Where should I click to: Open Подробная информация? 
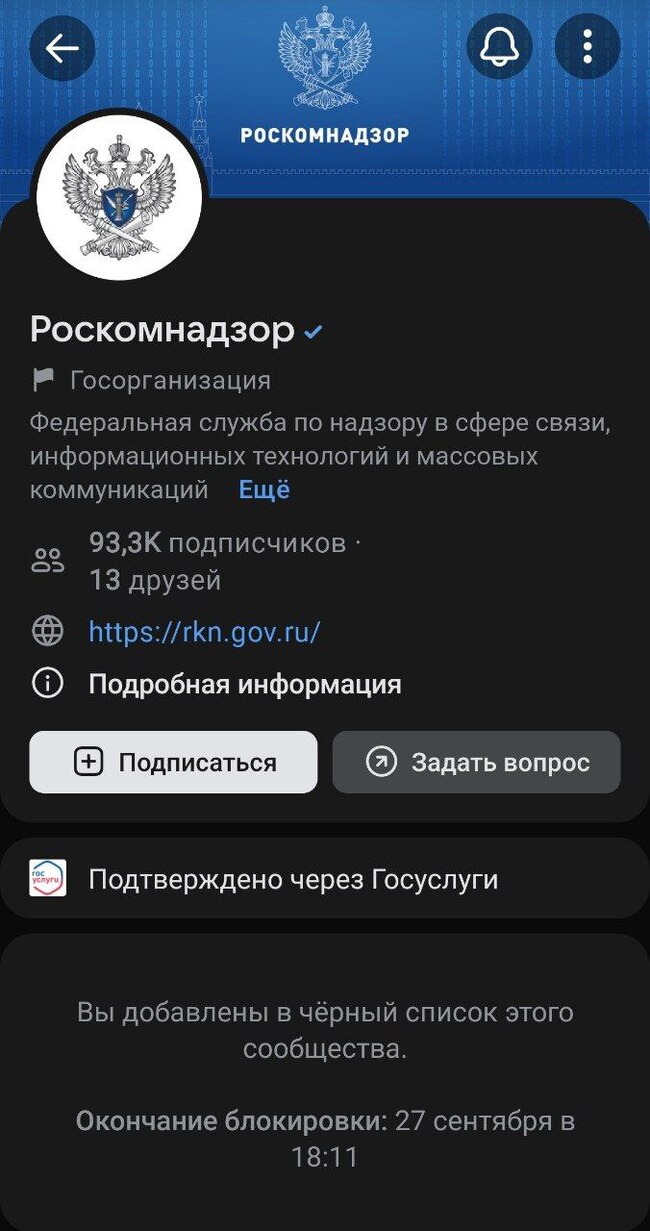tap(245, 685)
